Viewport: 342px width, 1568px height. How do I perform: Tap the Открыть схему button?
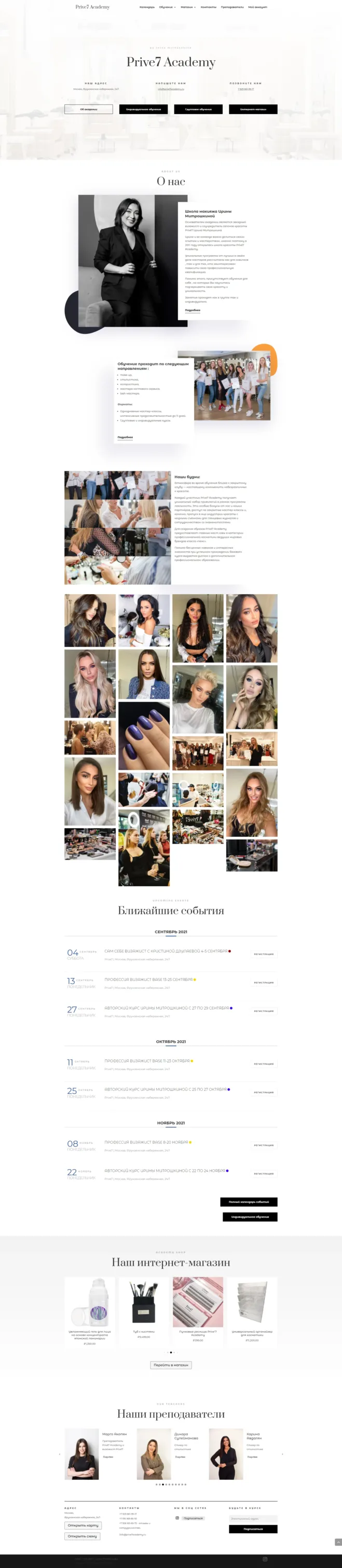83,1536
